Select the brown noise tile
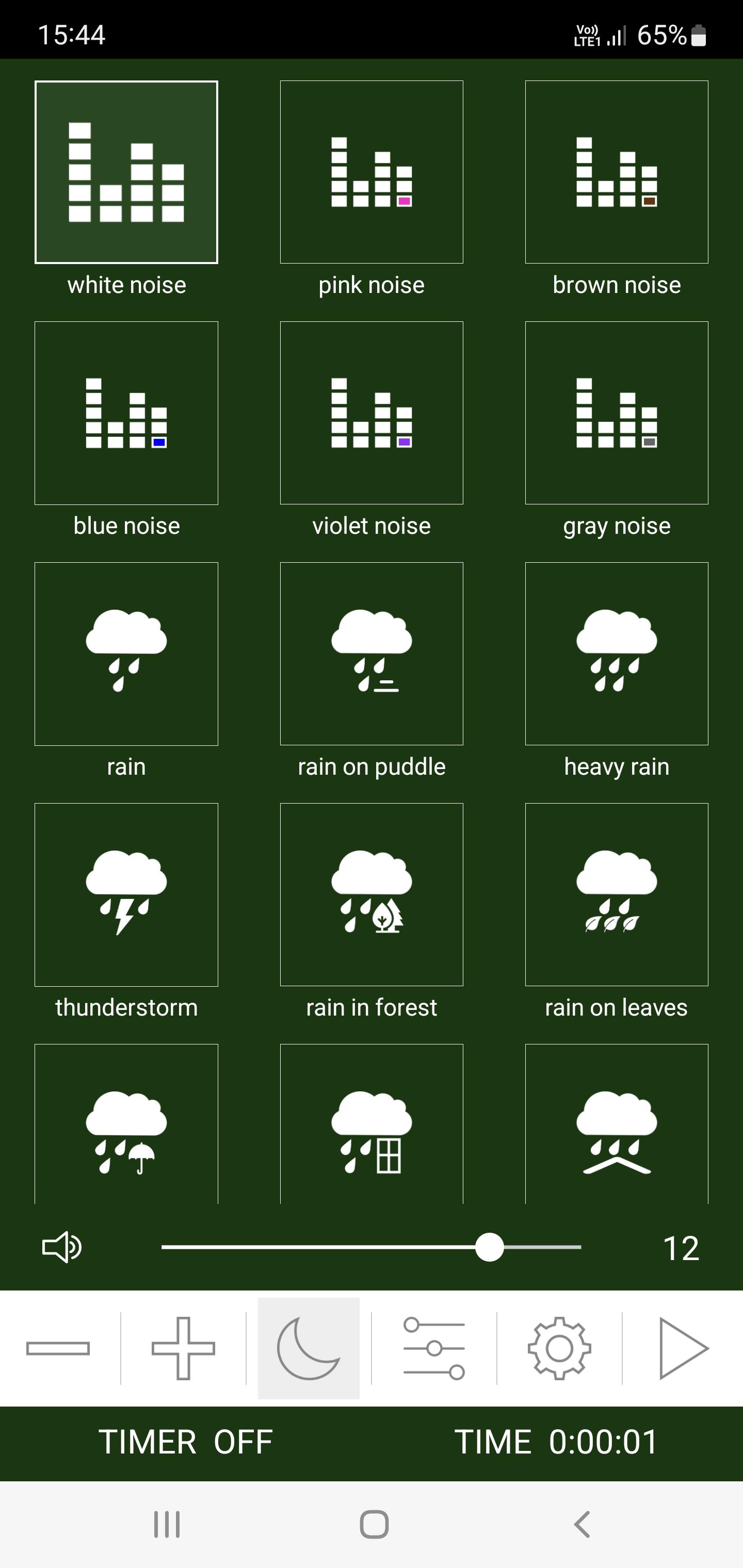The height and width of the screenshot is (1568, 743). 616,172
